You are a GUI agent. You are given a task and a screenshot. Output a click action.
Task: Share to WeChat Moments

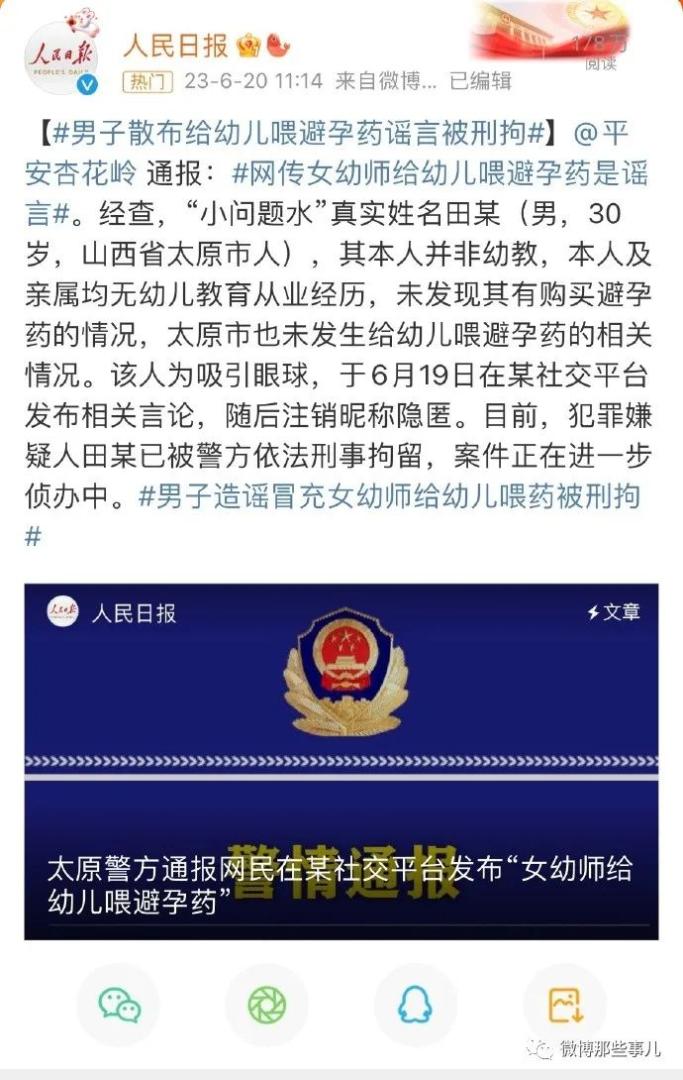pos(267,1004)
